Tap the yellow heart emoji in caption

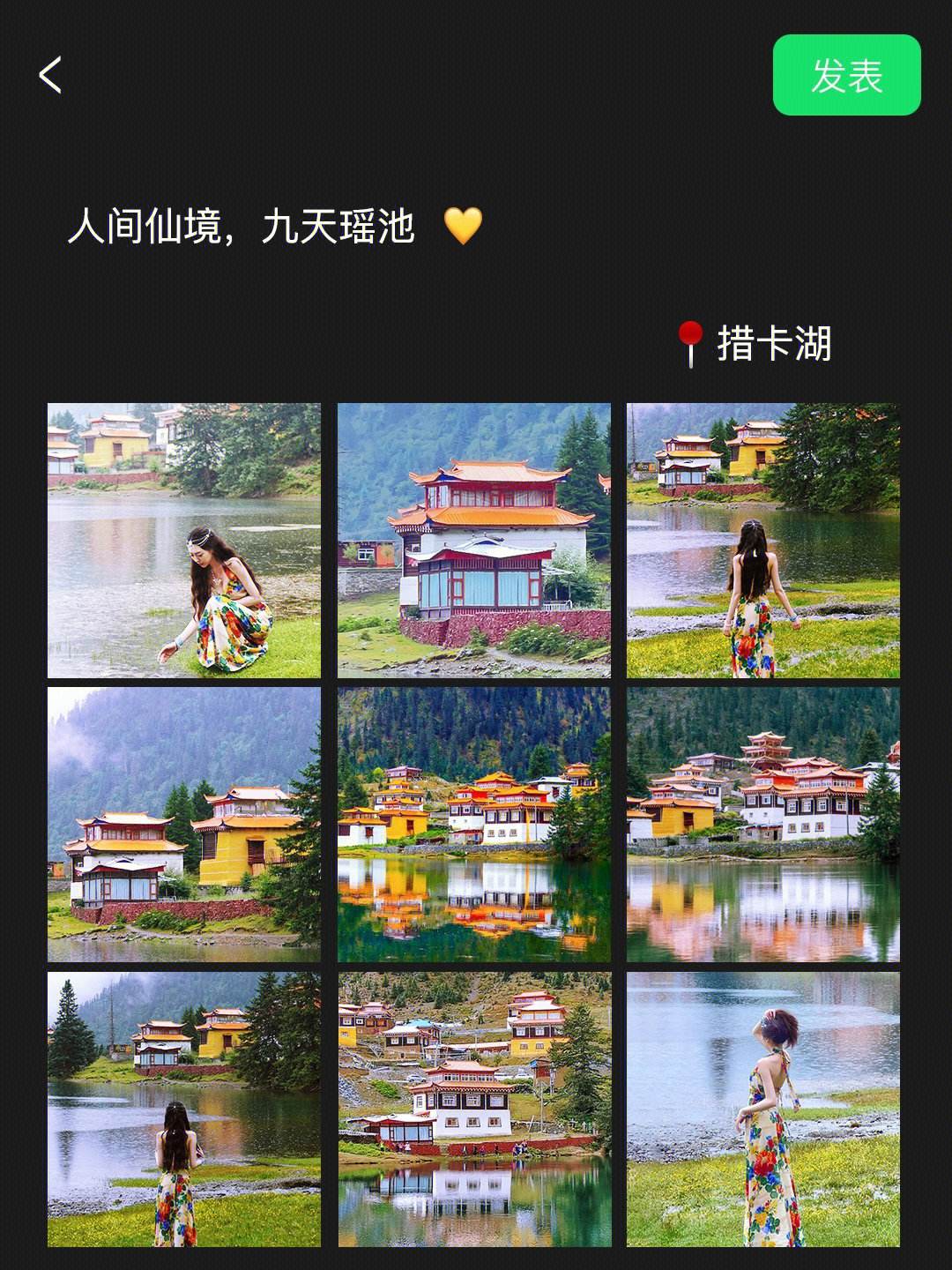pyautogui.click(x=465, y=227)
